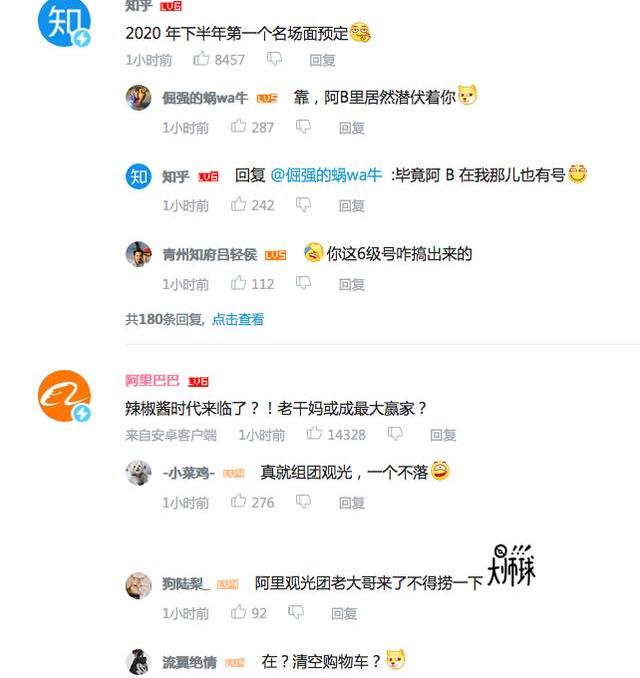The width and height of the screenshot is (640, 678).
Task: Open the @倔强的蜗wa牛 mention link
Action: coord(326,175)
